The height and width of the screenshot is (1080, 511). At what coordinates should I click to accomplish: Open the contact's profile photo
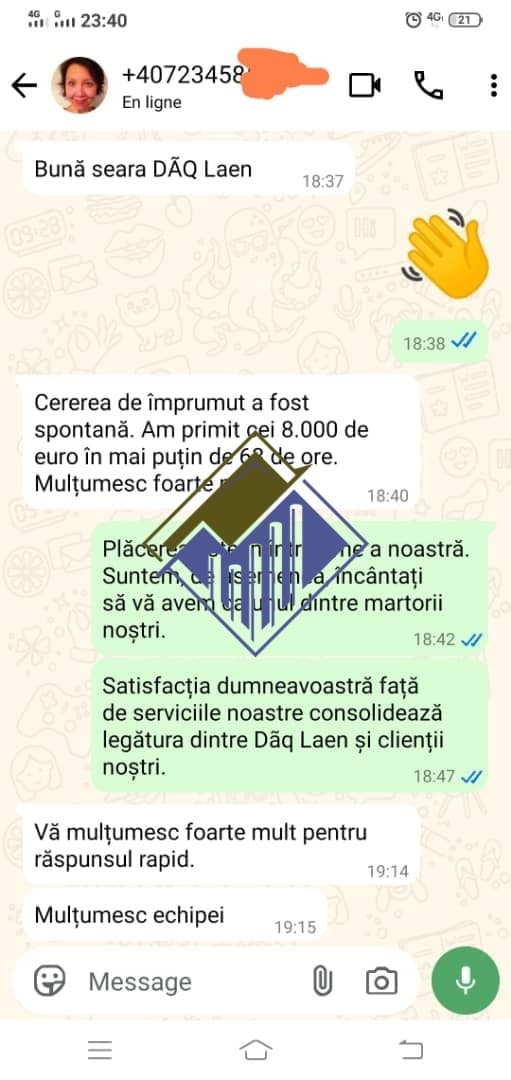(x=80, y=85)
